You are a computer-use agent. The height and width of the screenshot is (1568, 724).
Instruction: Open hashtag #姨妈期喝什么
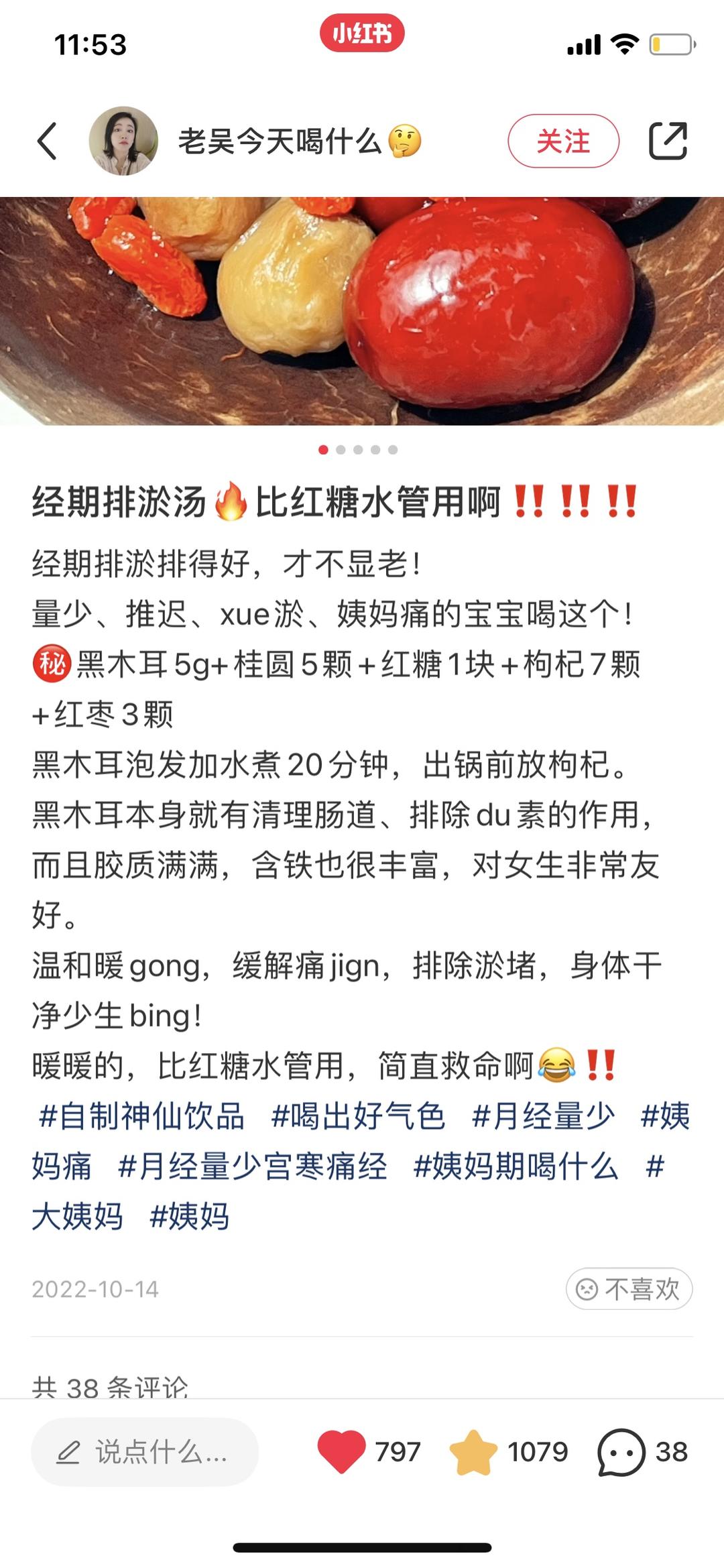pyautogui.click(x=516, y=1166)
